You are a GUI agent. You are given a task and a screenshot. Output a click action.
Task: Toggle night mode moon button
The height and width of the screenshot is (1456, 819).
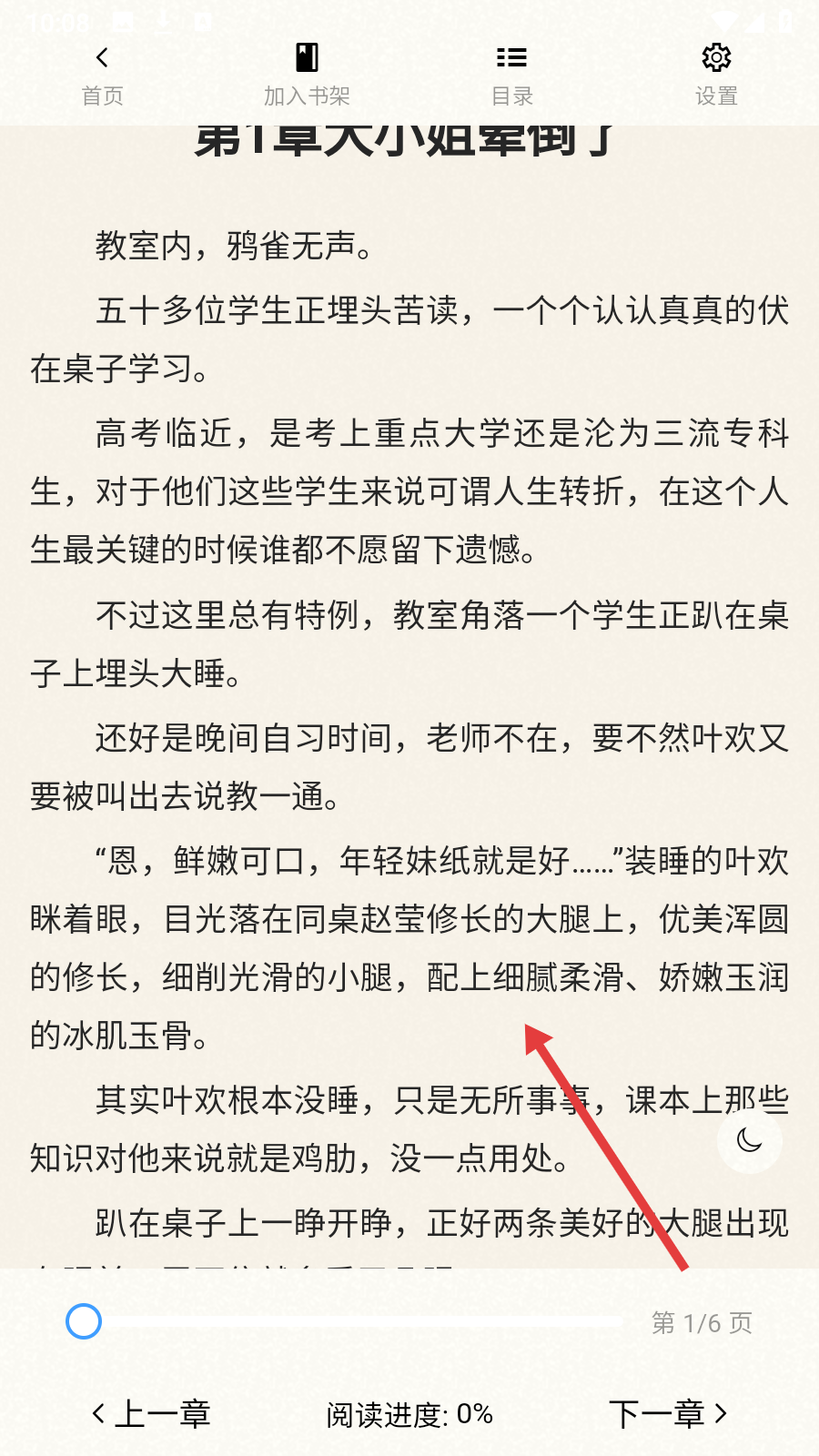[x=750, y=1140]
